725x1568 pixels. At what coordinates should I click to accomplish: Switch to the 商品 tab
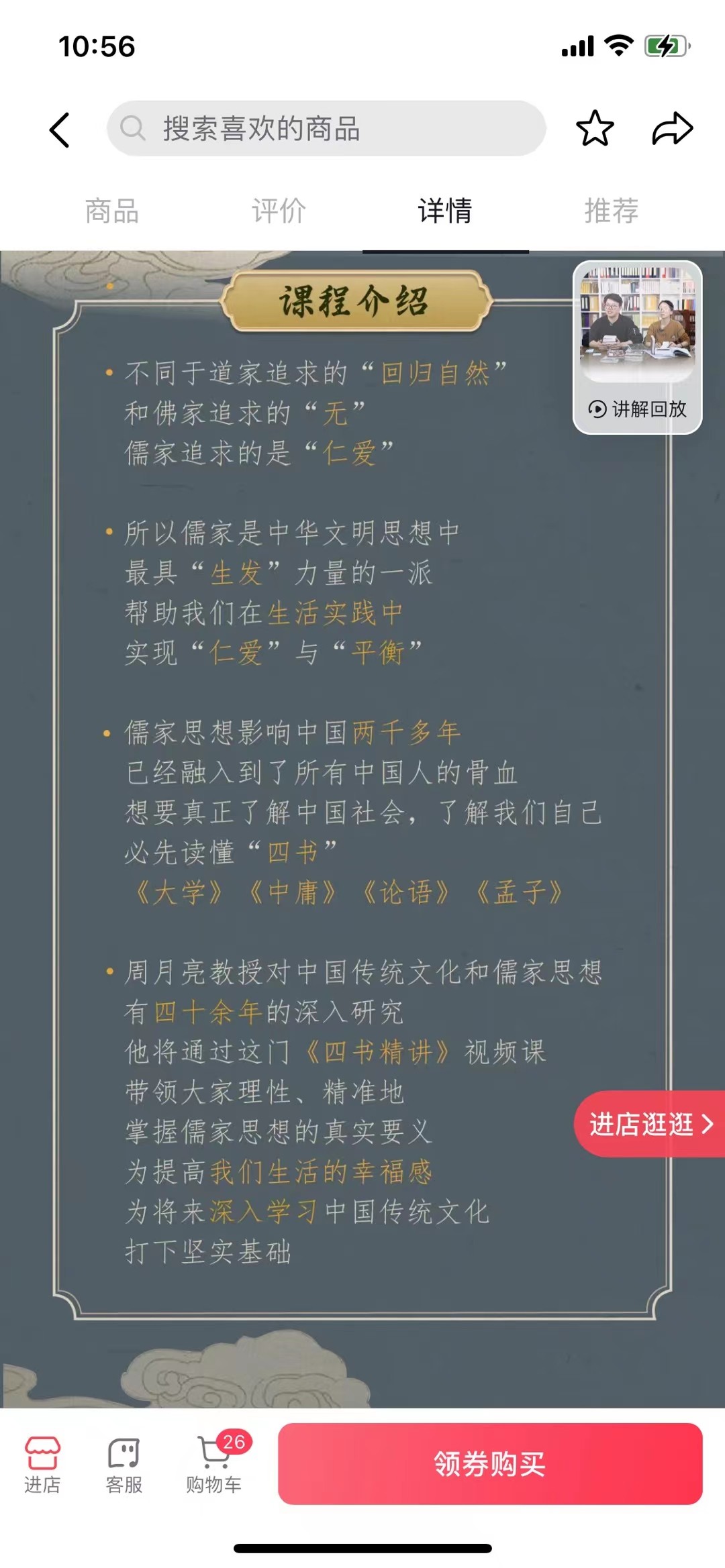point(111,211)
